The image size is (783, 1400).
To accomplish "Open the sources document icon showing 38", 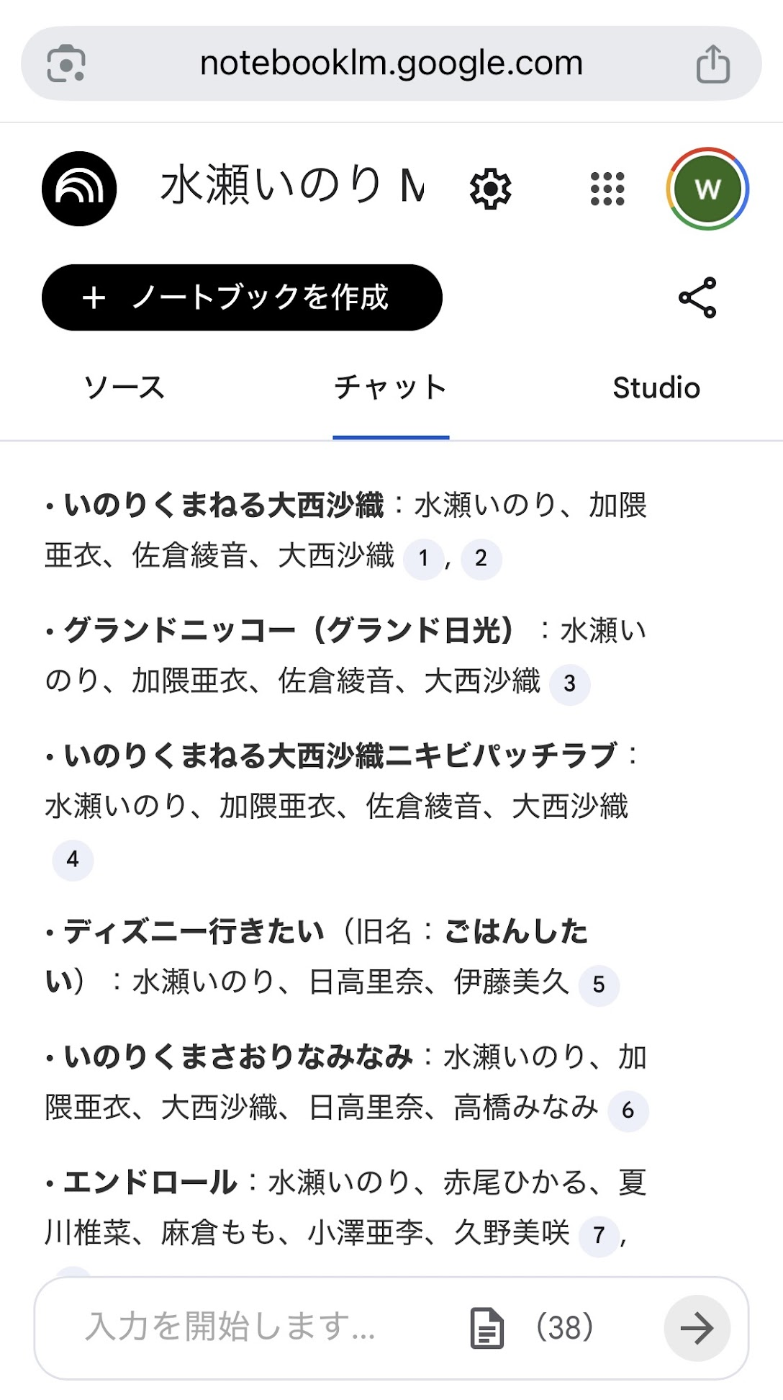I will click(x=487, y=1328).
